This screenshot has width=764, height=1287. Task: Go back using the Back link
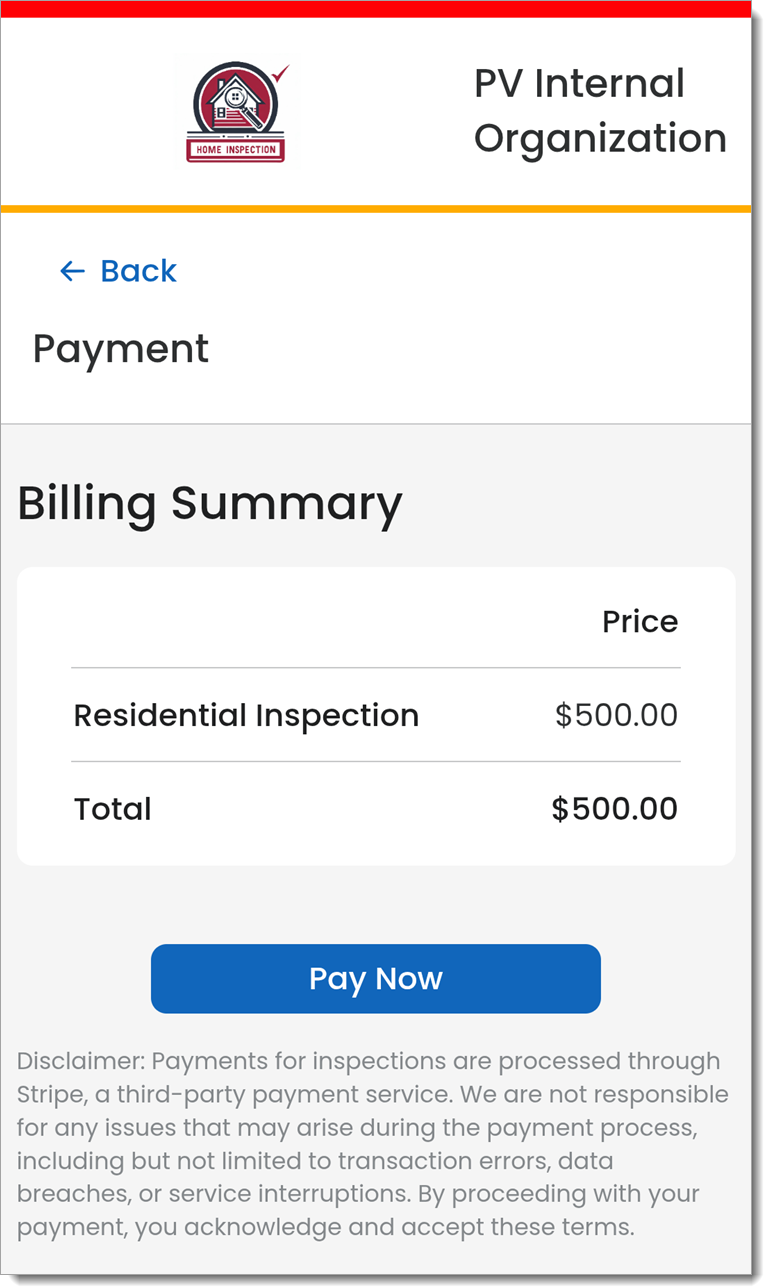coord(118,271)
